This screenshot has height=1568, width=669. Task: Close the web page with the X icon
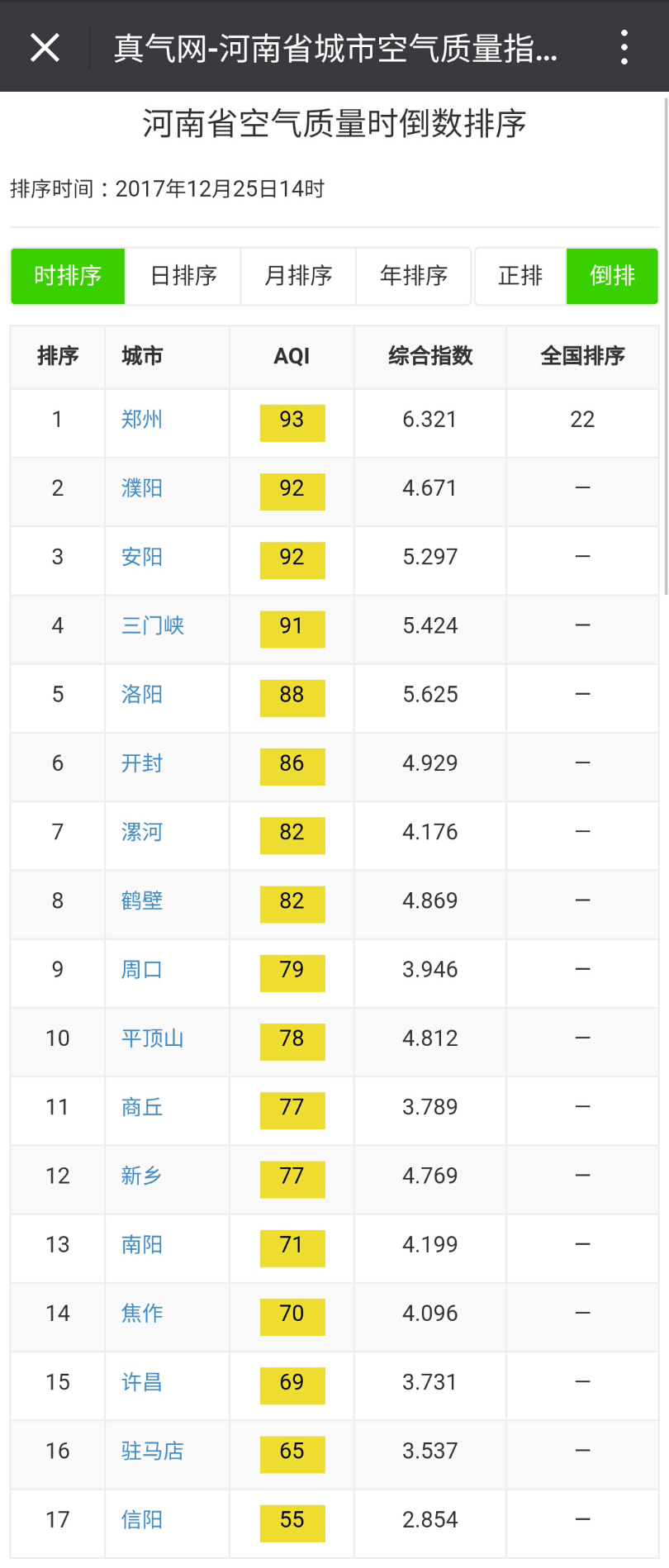point(45,48)
